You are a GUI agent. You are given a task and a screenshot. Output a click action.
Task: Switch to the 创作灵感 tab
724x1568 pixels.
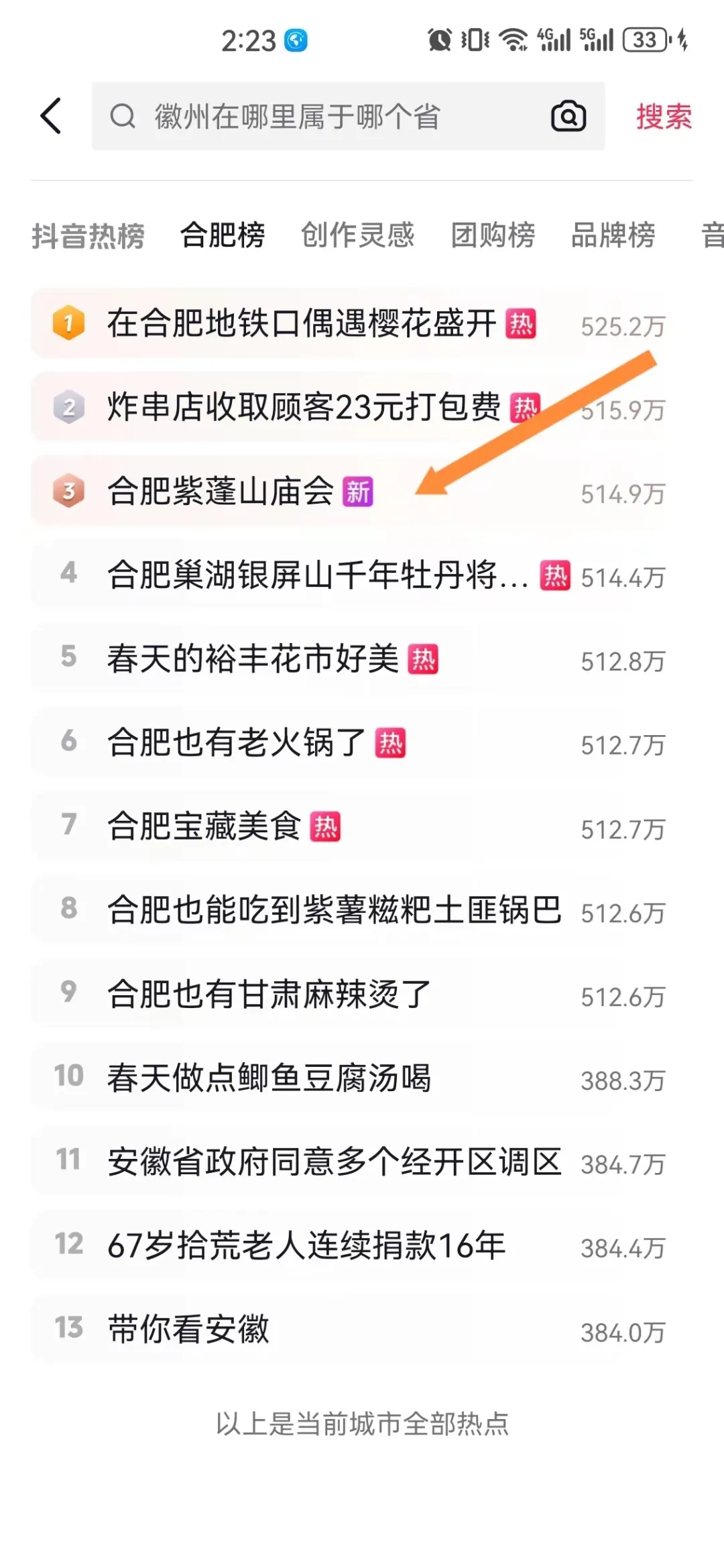coord(357,235)
